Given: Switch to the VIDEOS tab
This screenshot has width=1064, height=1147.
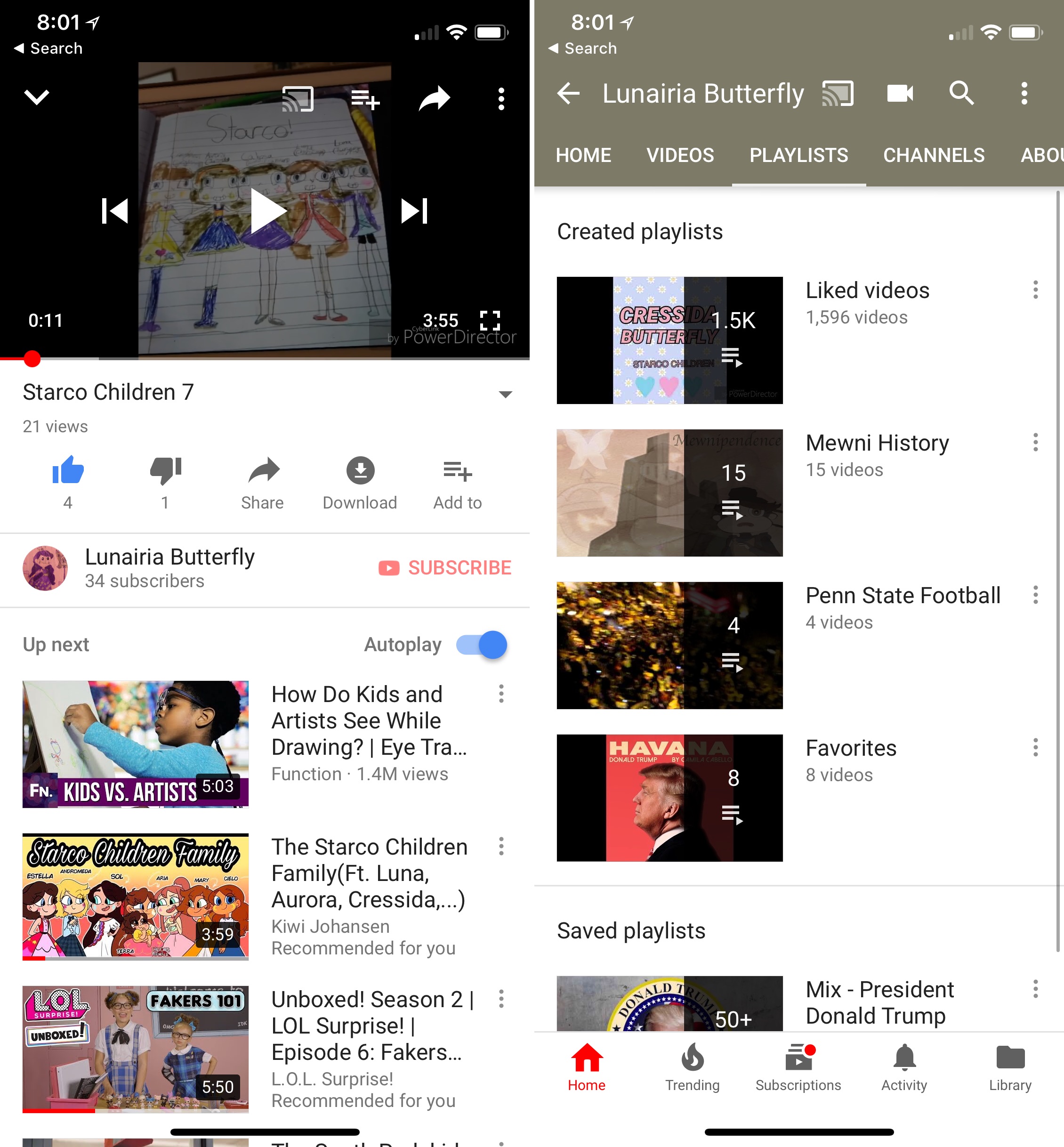Looking at the screenshot, I should tap(680, 155).
